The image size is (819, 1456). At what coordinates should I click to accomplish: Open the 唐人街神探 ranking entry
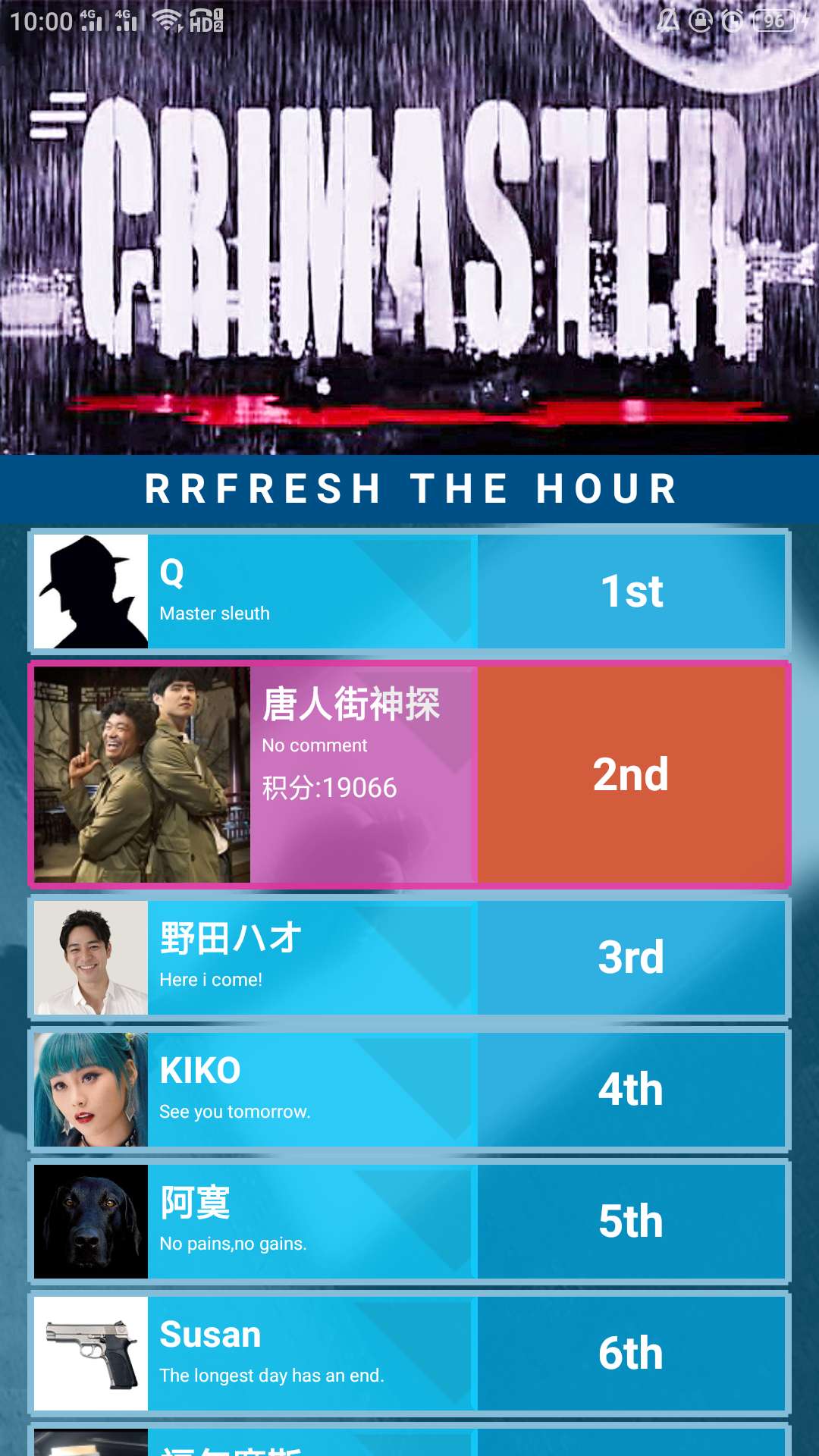[409, 774]
